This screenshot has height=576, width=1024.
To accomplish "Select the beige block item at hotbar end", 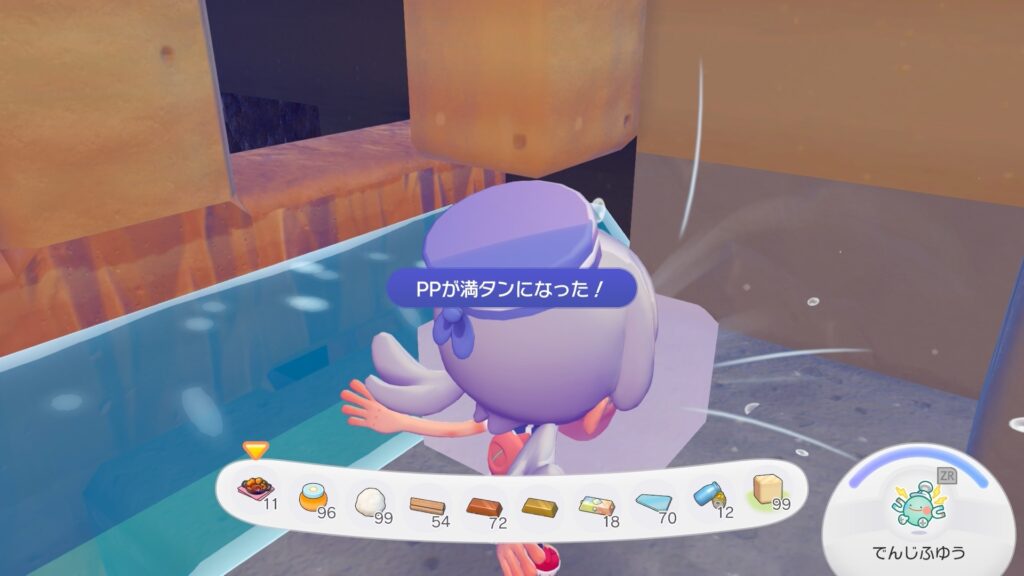I will coord(766,488).
